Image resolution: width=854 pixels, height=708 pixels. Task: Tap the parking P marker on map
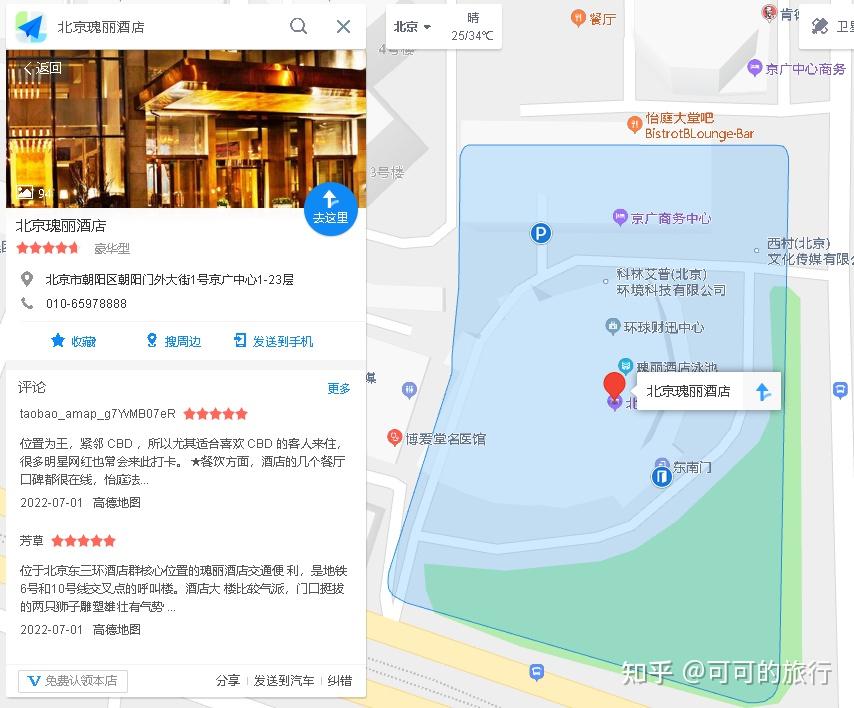[x=540, y=234]
